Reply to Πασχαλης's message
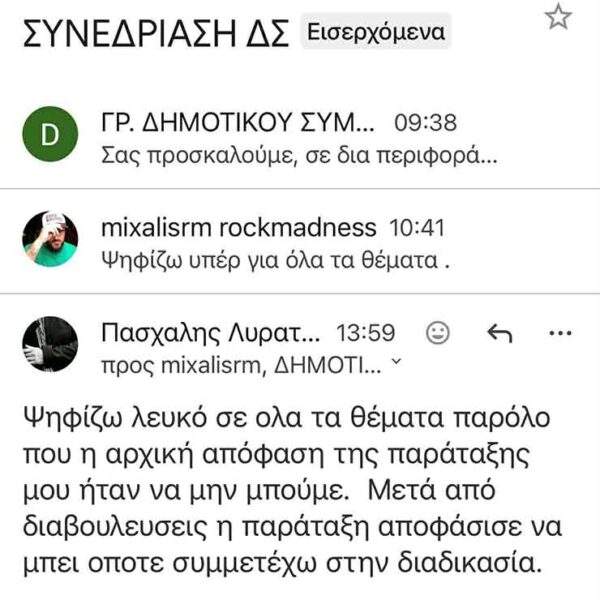600x600 pixels. pyautogui.click(x=498, y=334)
